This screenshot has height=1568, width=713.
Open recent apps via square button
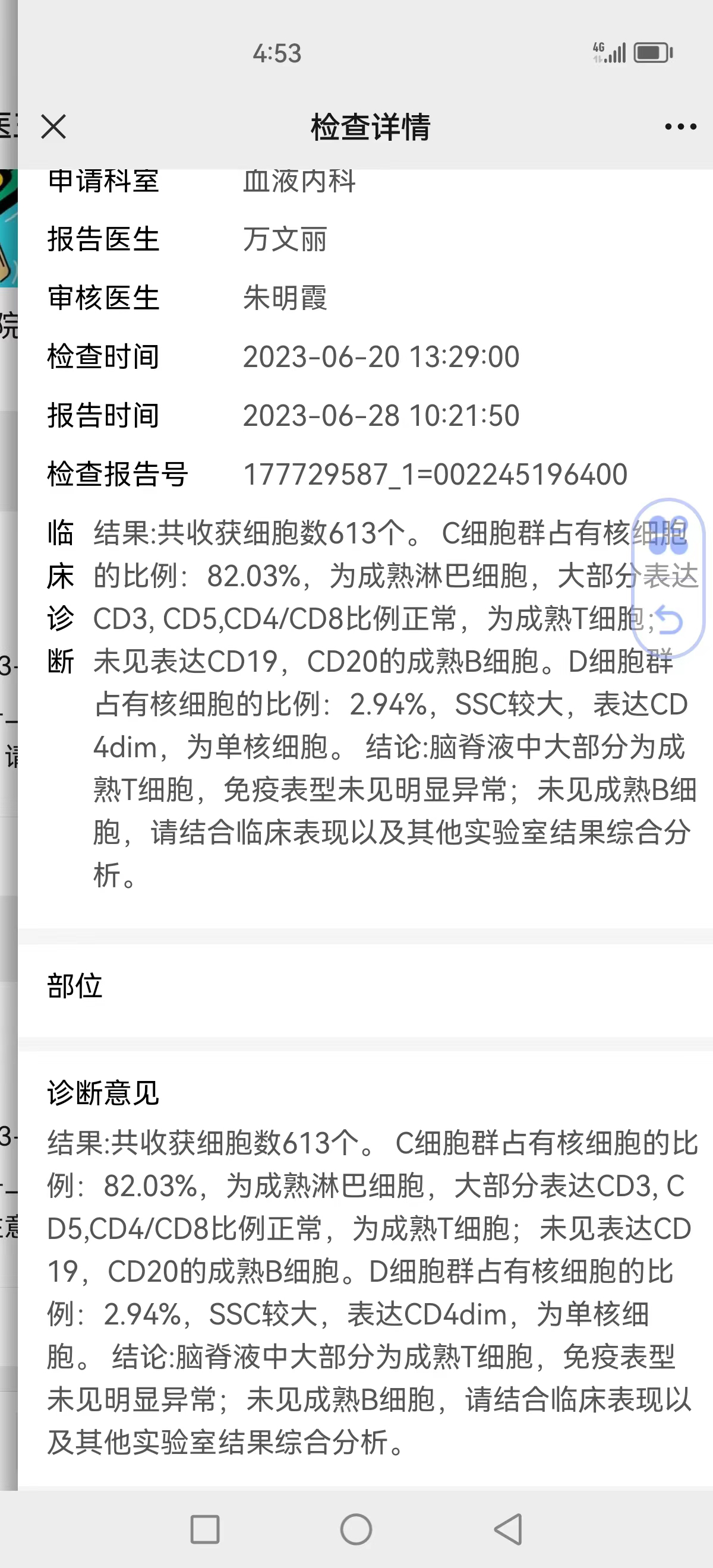205,1529
